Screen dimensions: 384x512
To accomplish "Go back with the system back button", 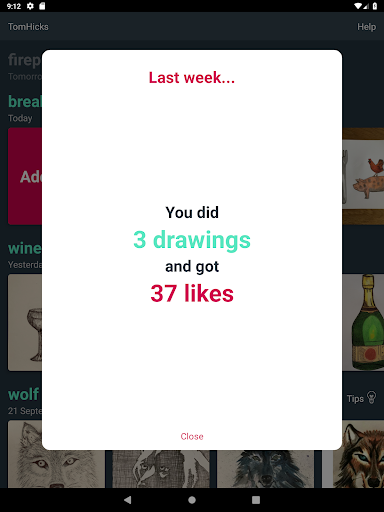I will coord(128,500).
